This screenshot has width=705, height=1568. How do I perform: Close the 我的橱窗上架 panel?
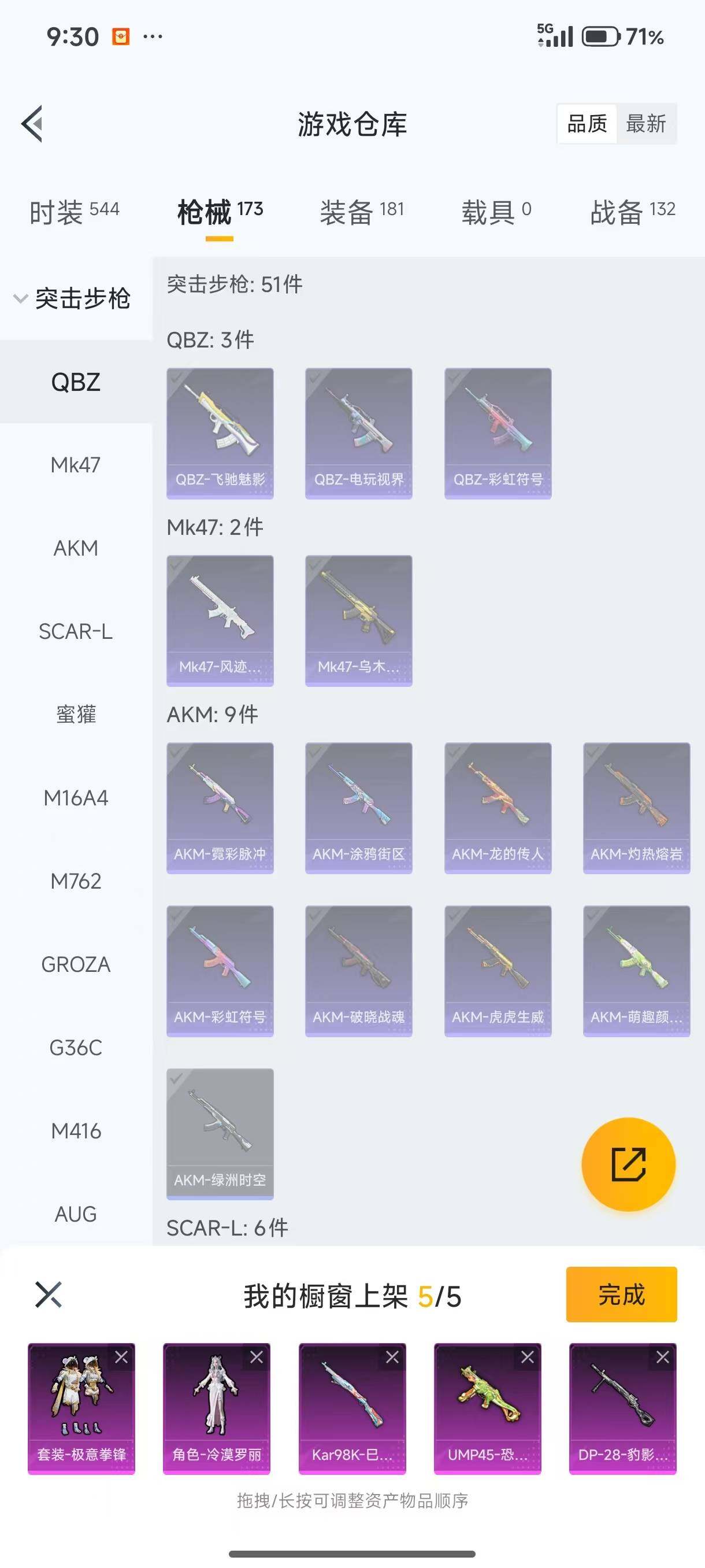(x=48, y=1294)
